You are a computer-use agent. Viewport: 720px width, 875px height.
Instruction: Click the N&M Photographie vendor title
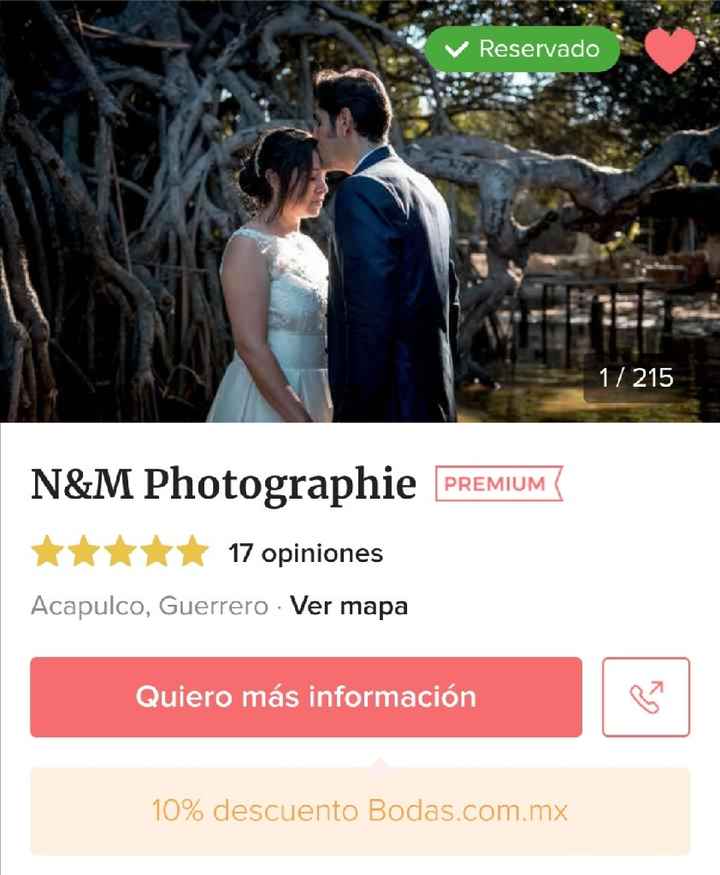click(x=224, y=484)
